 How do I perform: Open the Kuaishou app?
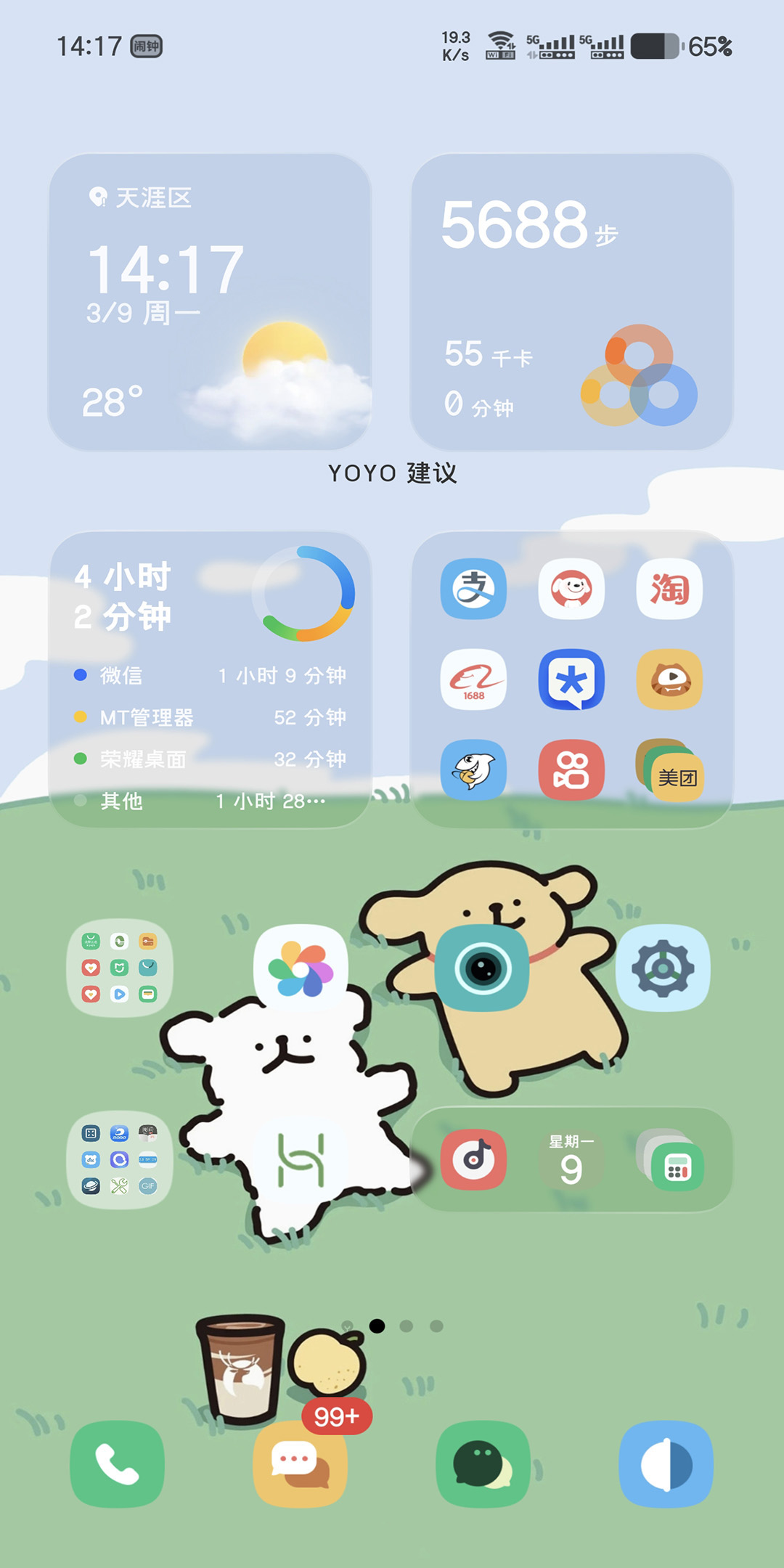click(x=571, y=769)
